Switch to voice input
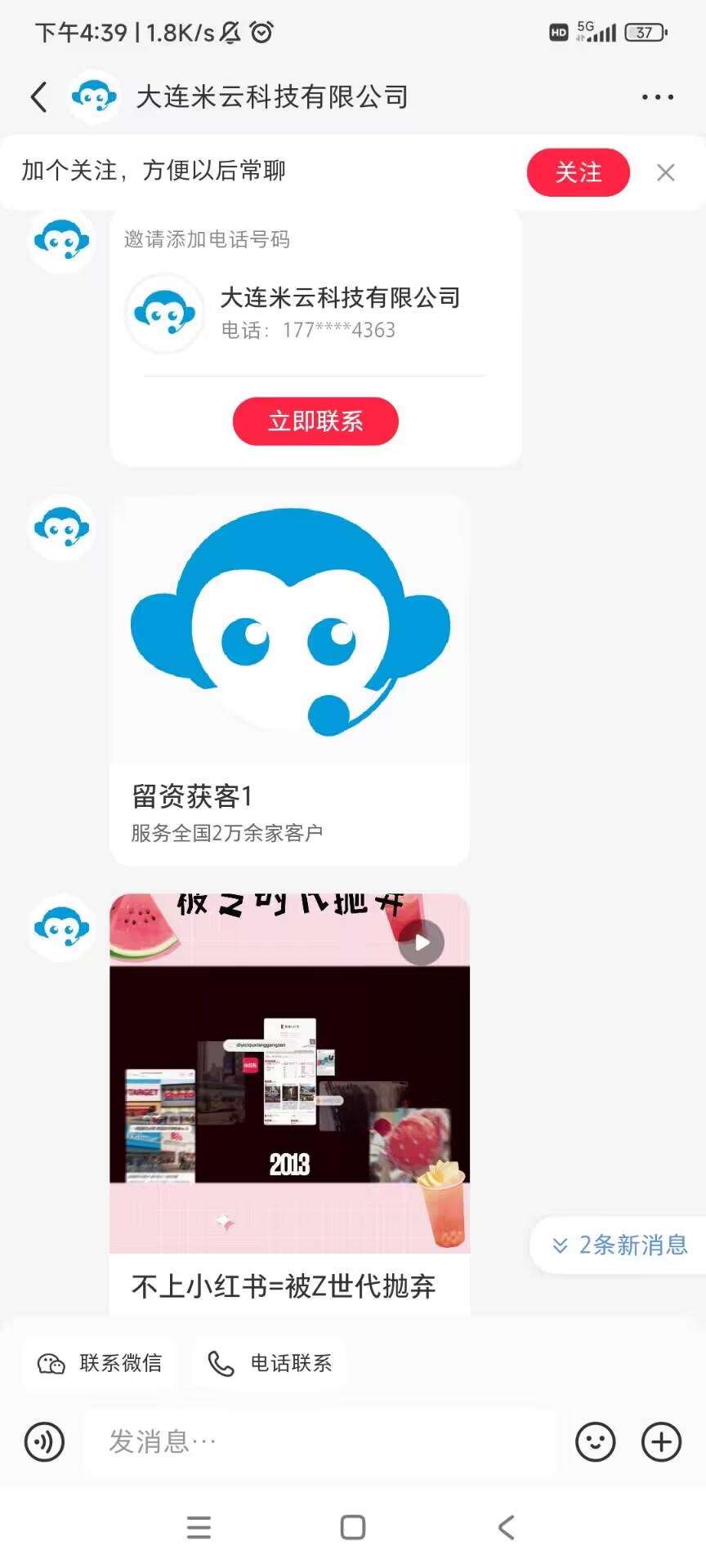Image resolution: width=706 pixels, height=1568 pixels. point(44,1441)
